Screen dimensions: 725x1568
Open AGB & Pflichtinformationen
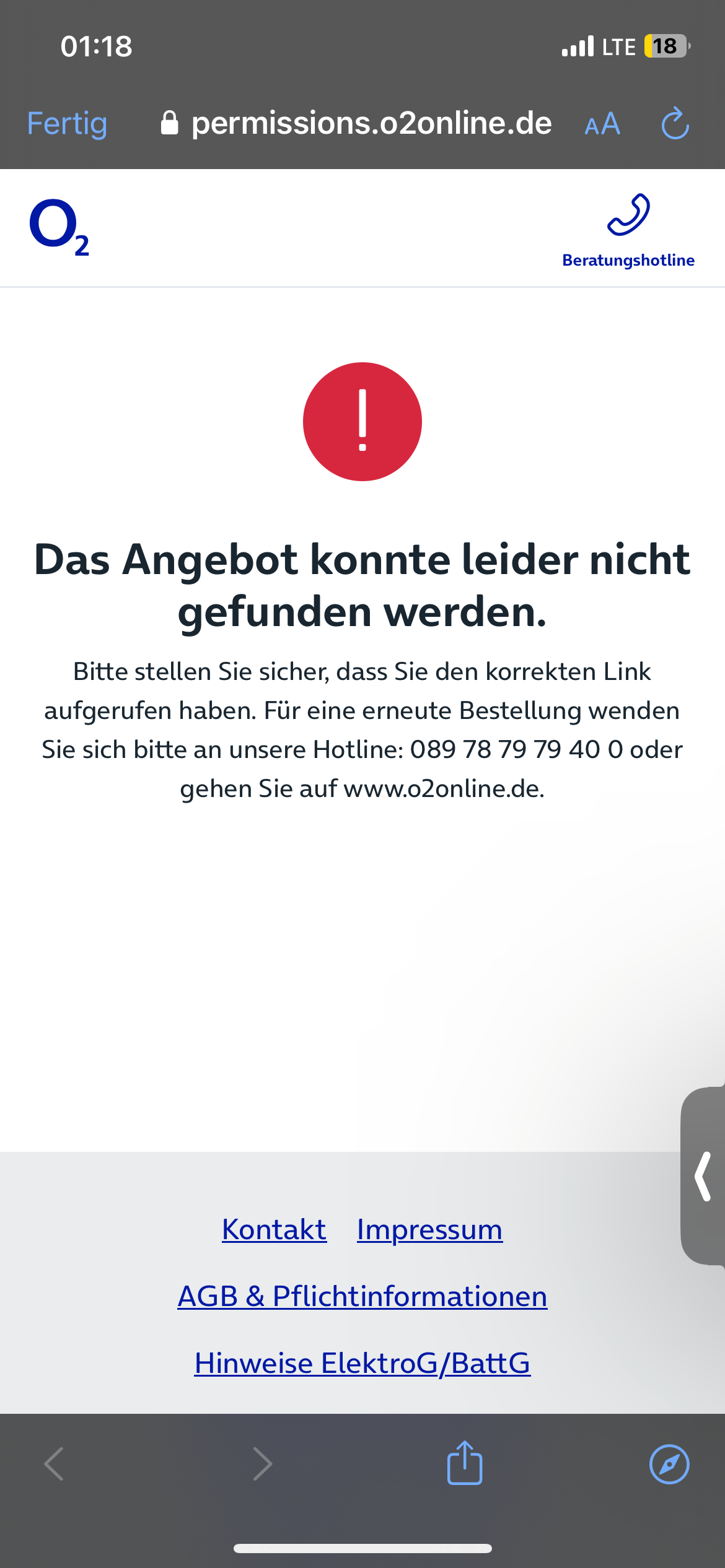point(362,1296)
